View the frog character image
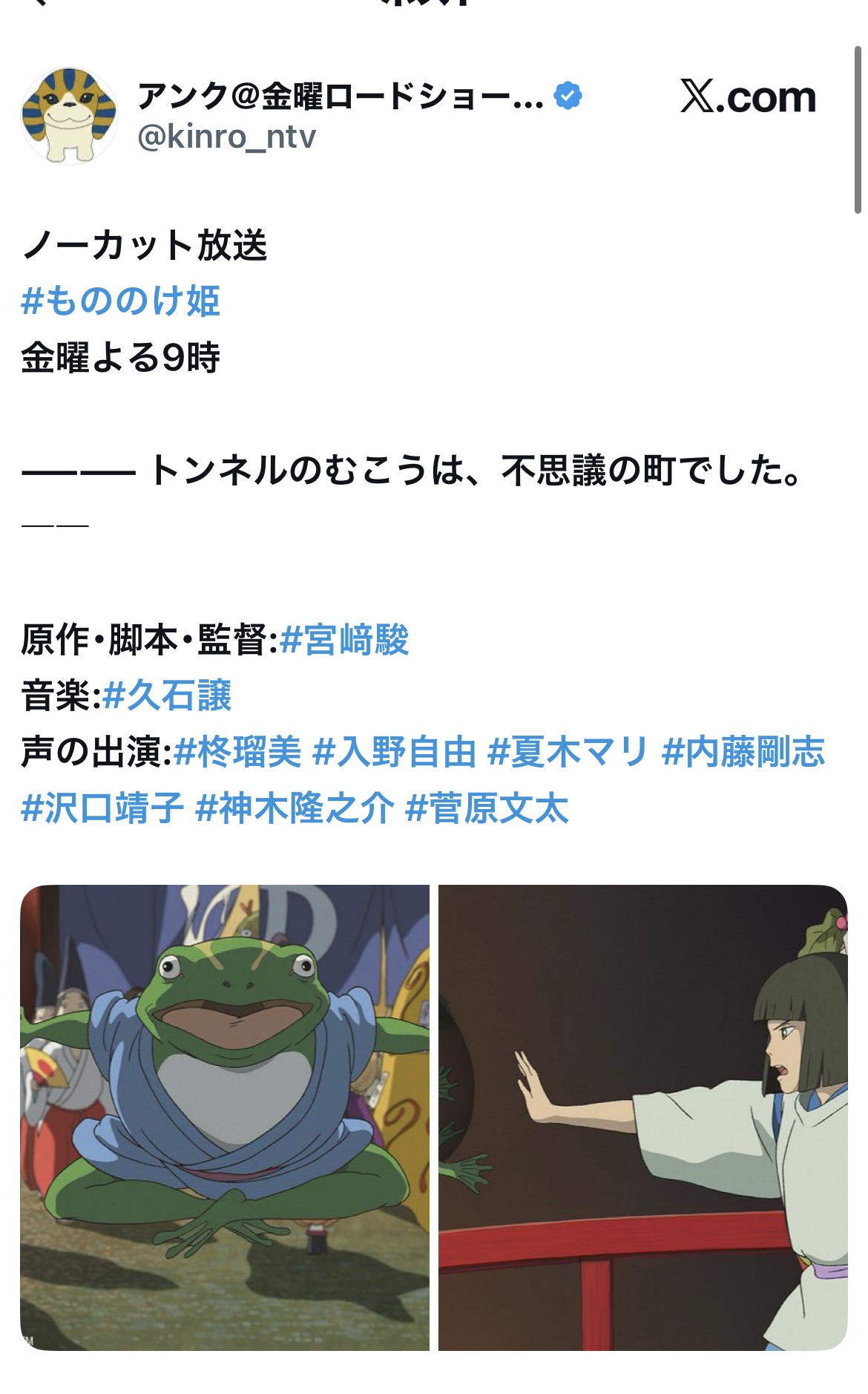 225,1117
